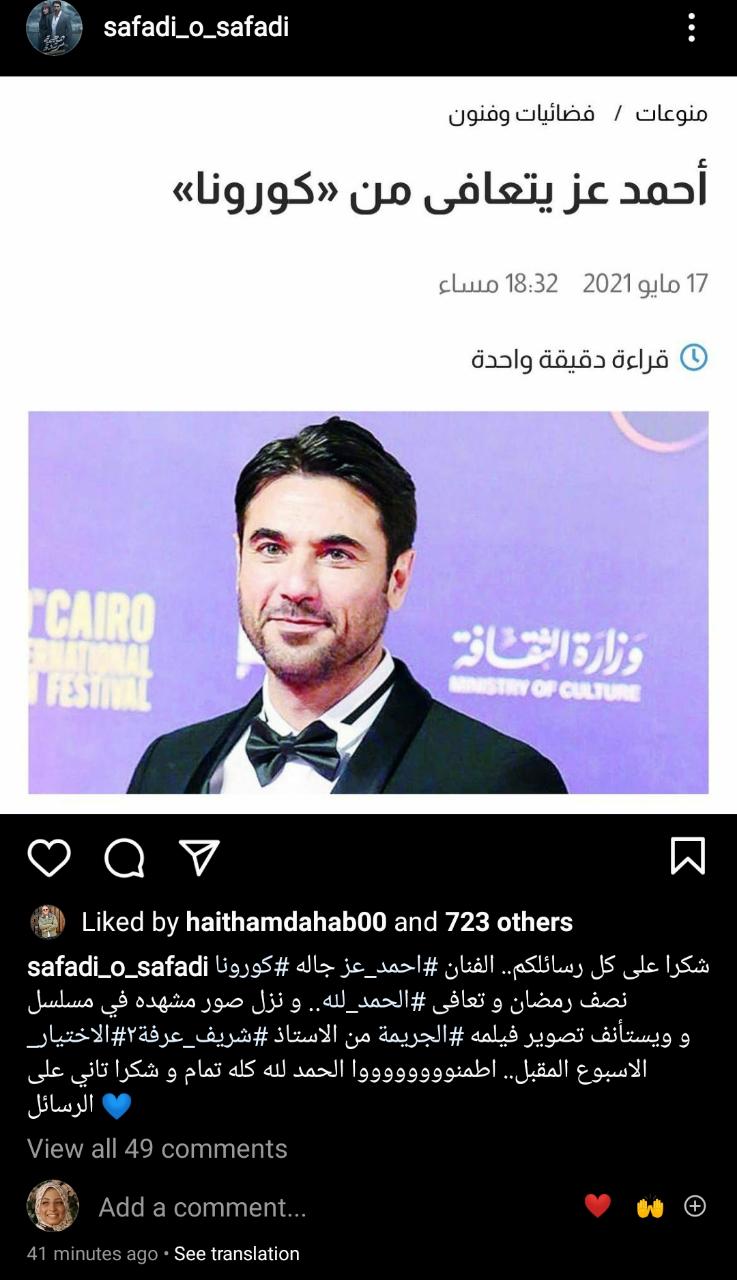Screen dimensions: 737x1280
Task: Like this post with the heart icon
Action: [49, 858]
